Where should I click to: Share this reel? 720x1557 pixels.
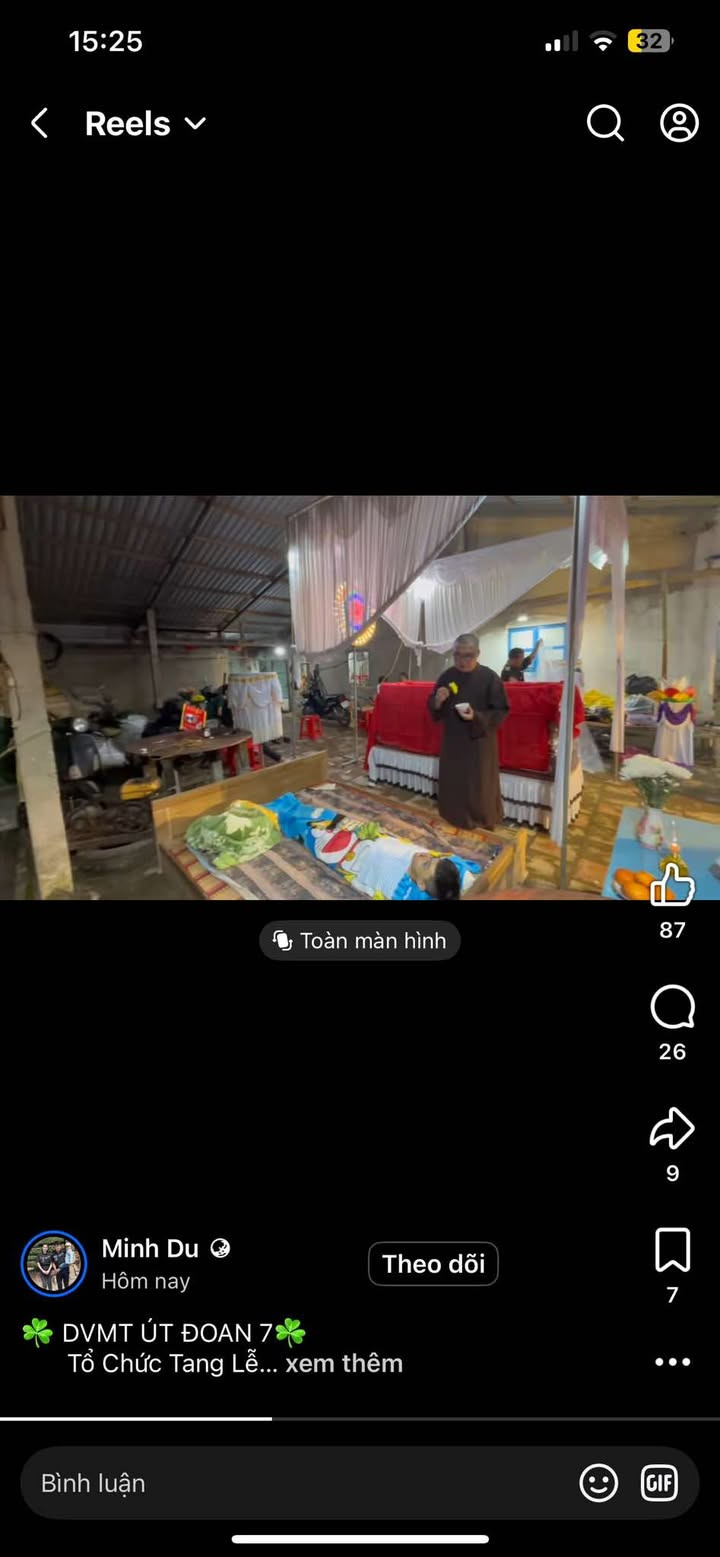click(x=672, y=1129)
